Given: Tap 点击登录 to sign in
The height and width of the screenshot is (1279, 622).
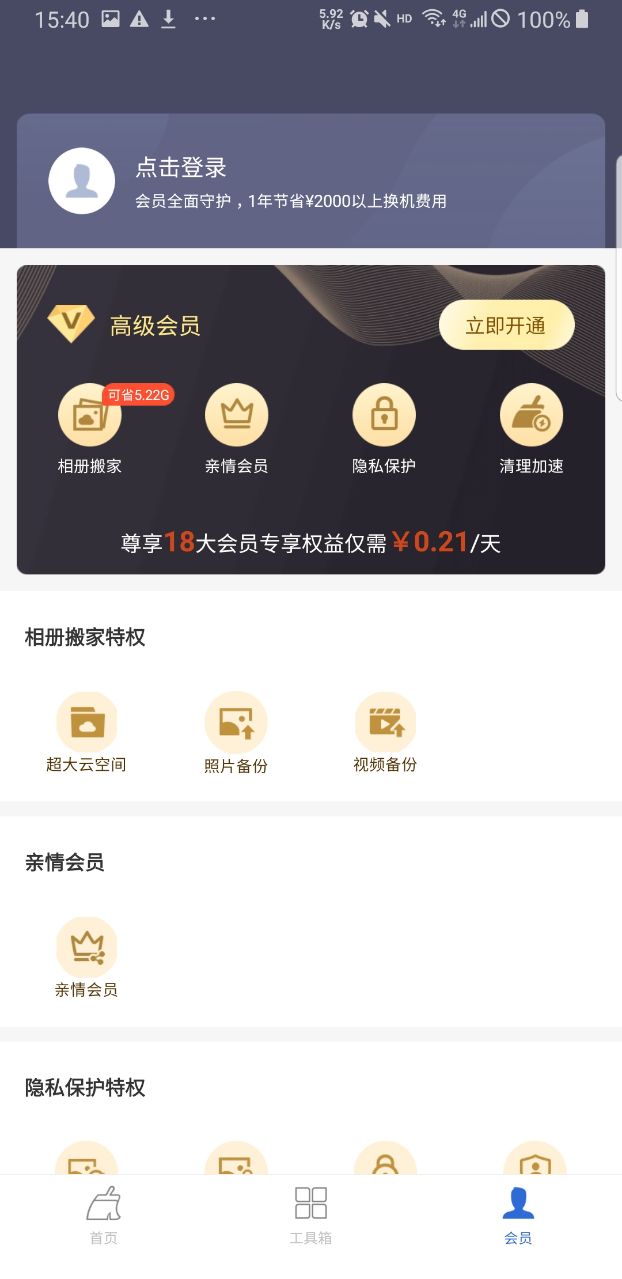Looking at the screenshot, I should click(x=181, y=168).
